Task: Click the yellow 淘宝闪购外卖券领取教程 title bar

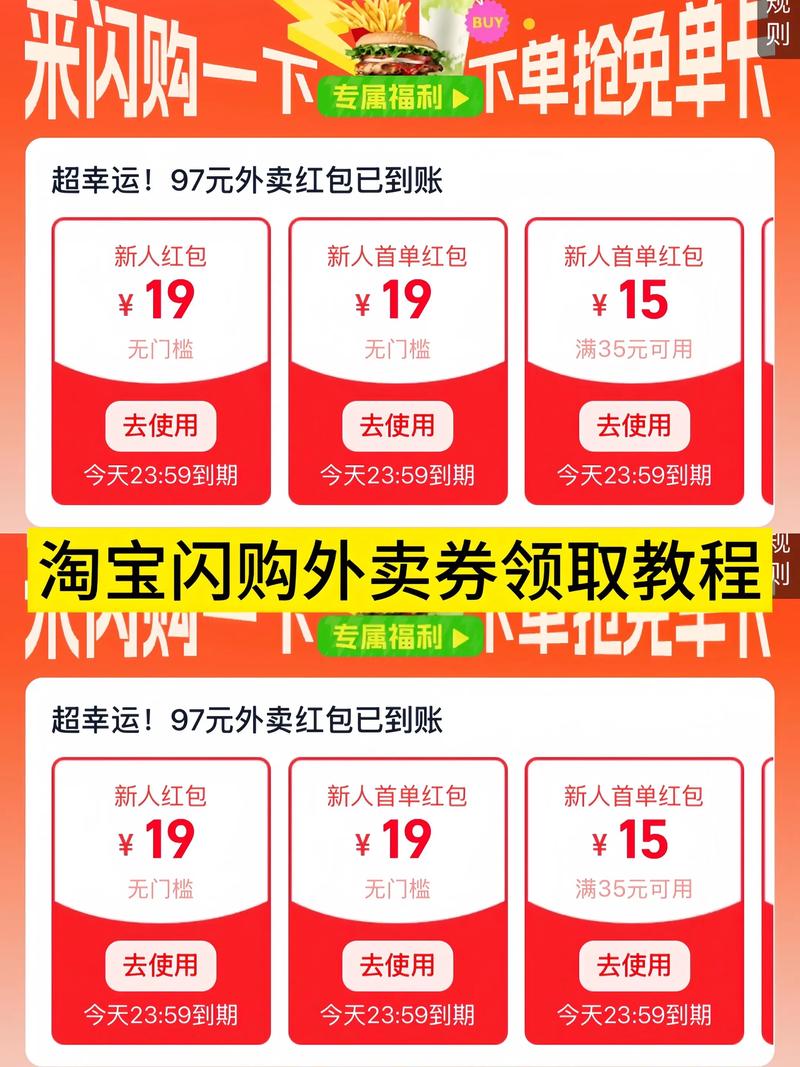Action: pyautogui.click(x=400, y=565)
